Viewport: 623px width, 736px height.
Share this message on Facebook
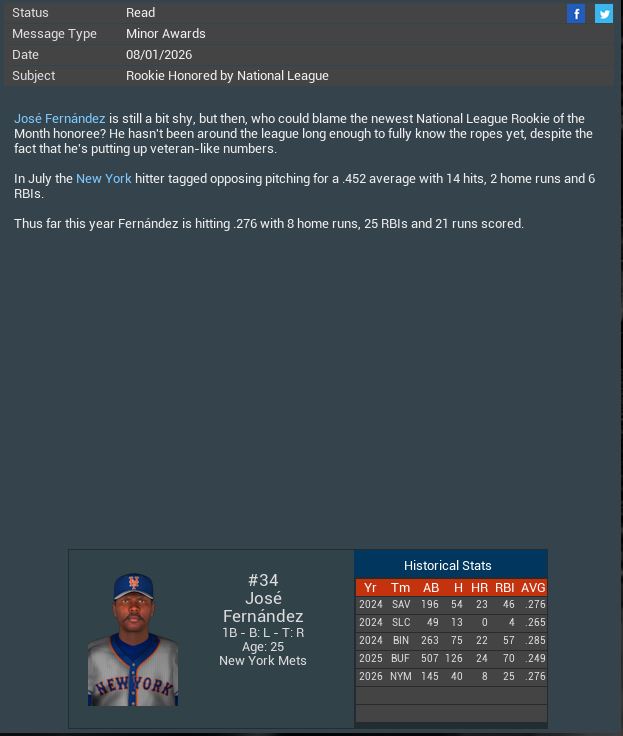[x=576, y=13]
